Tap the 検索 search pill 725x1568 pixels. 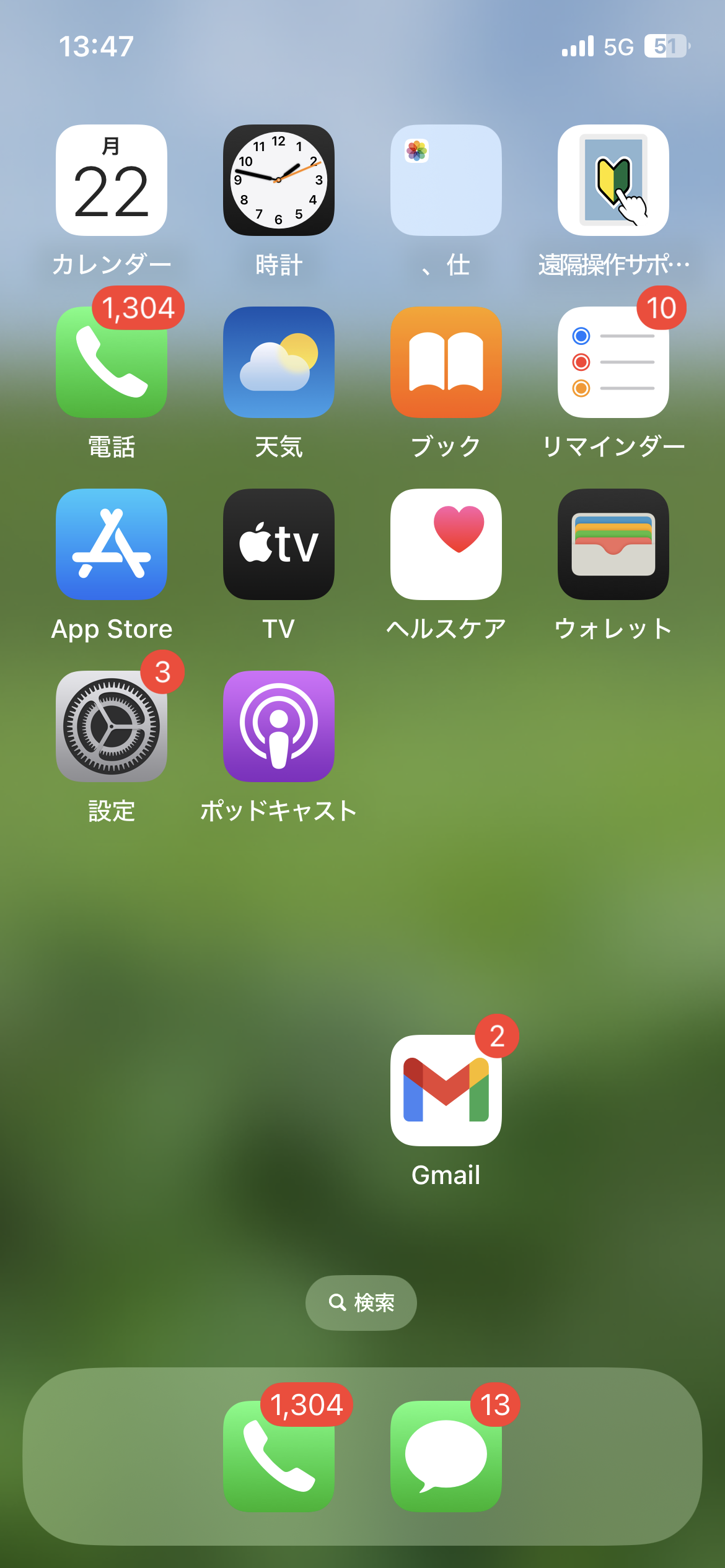click(x=361, y=1302)
